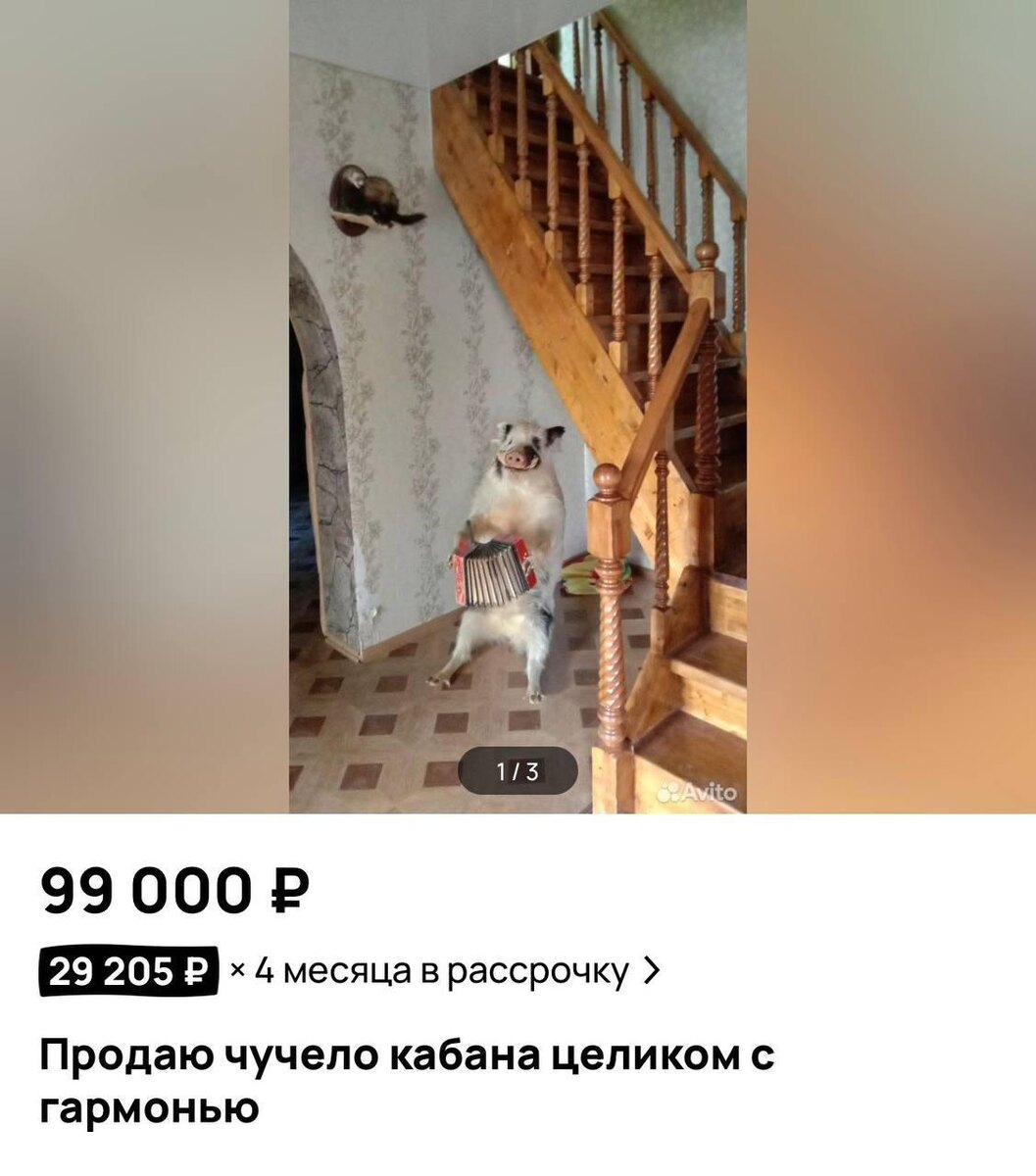This screenshot has height=1176, width=1036.
Task: Open the photo counter showing 1/3
Action: 518,769
